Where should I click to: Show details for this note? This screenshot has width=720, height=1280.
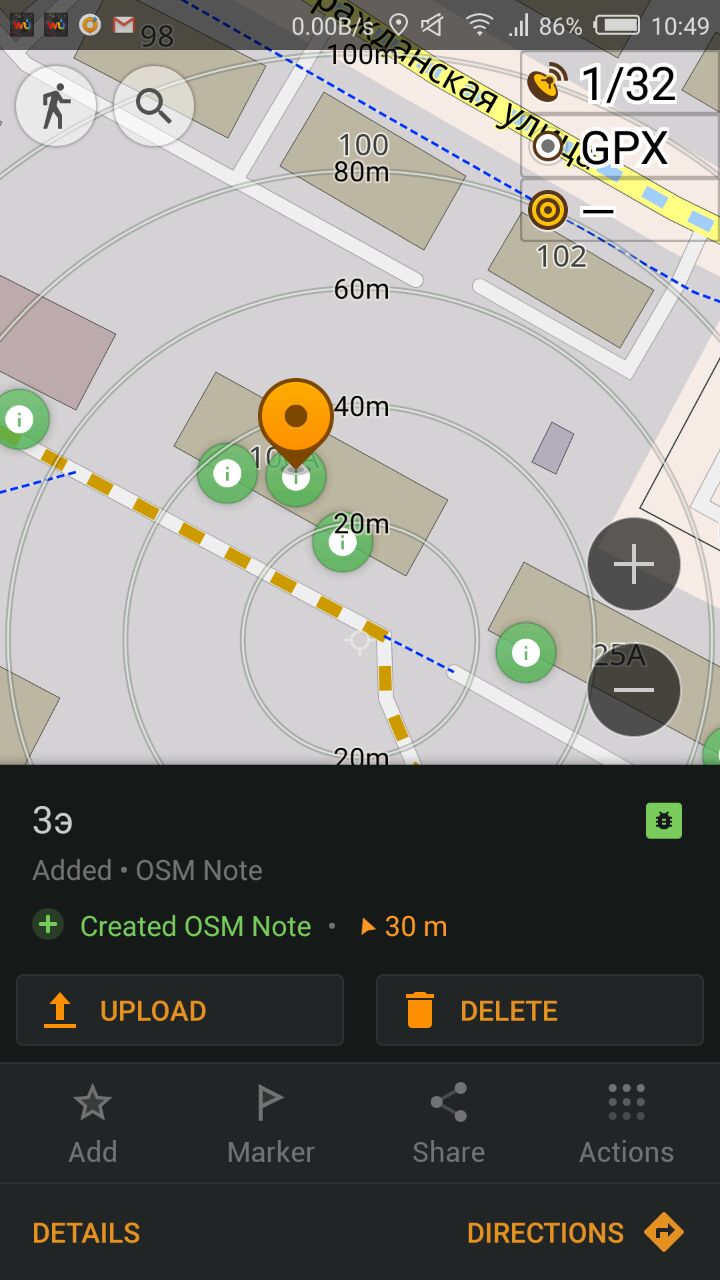pyautogui.click(x=86, y=1233)
